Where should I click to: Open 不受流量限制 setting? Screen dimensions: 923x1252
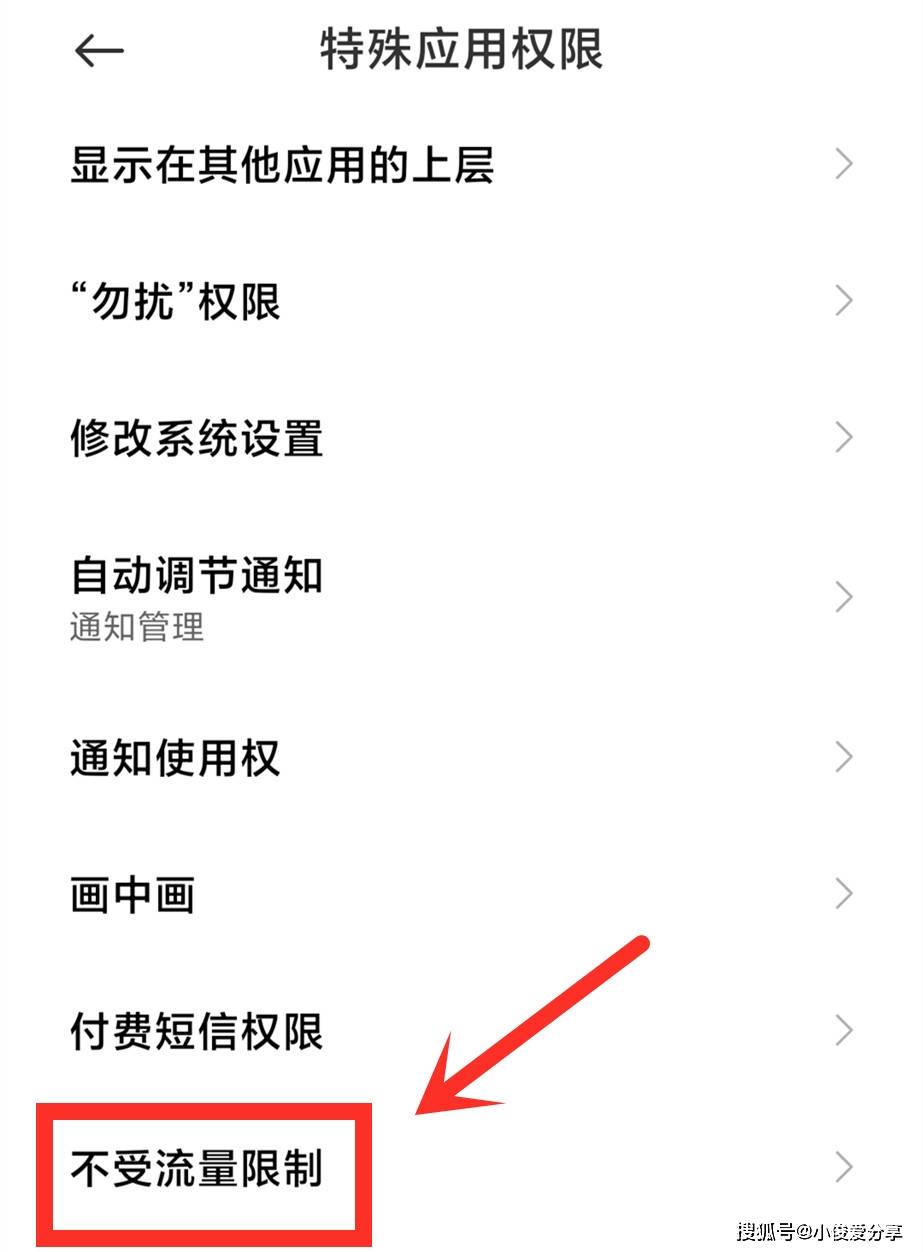tap(197, 1168)
